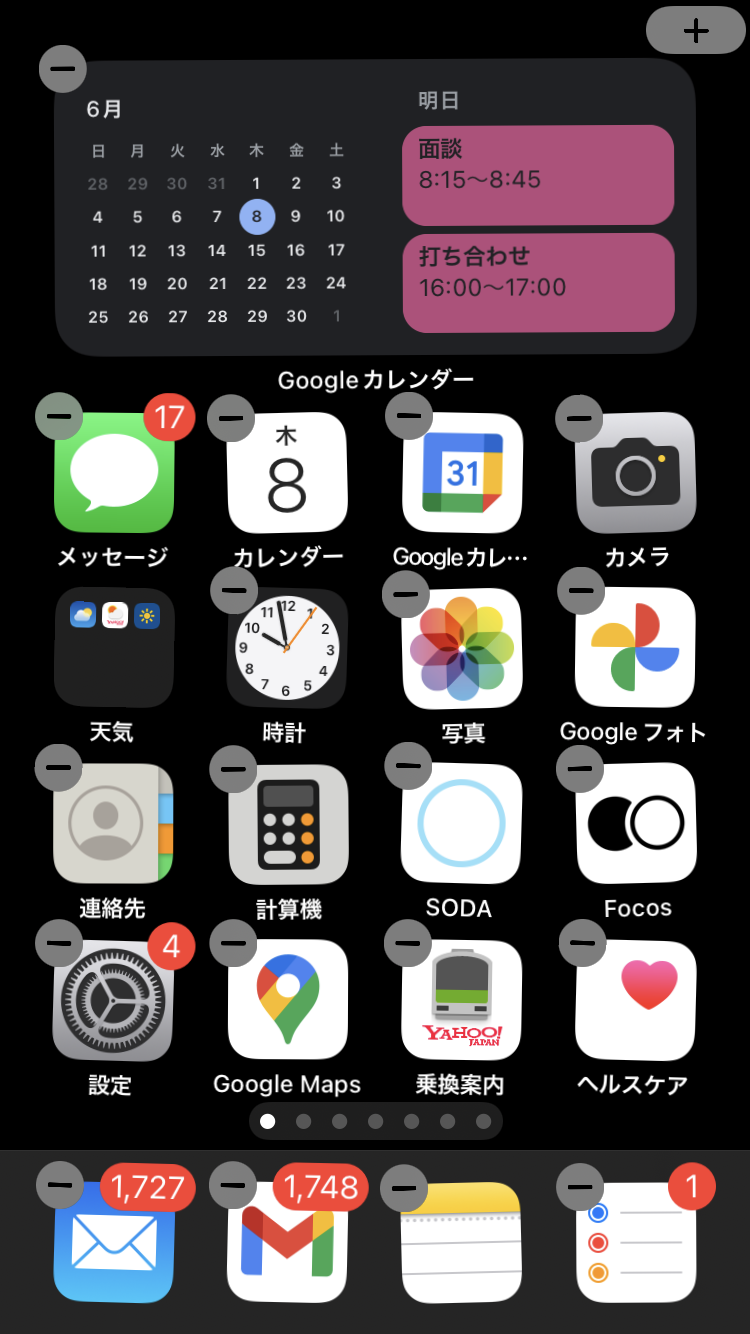
Task: Remove 乗換案内 using its minus badge
Action: click(407, 943)
